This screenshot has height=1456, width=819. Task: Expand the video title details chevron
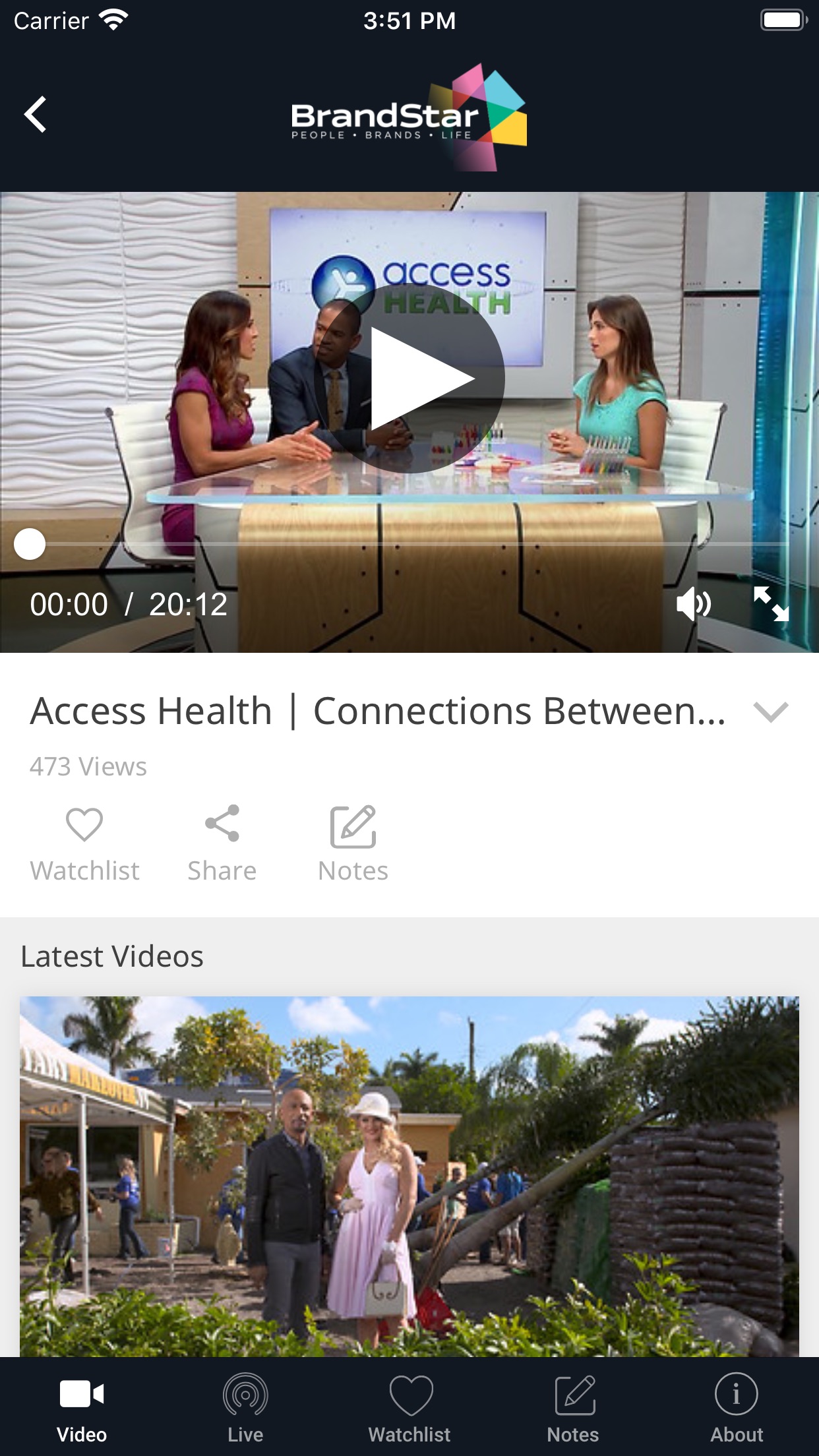tap(771, 712)
